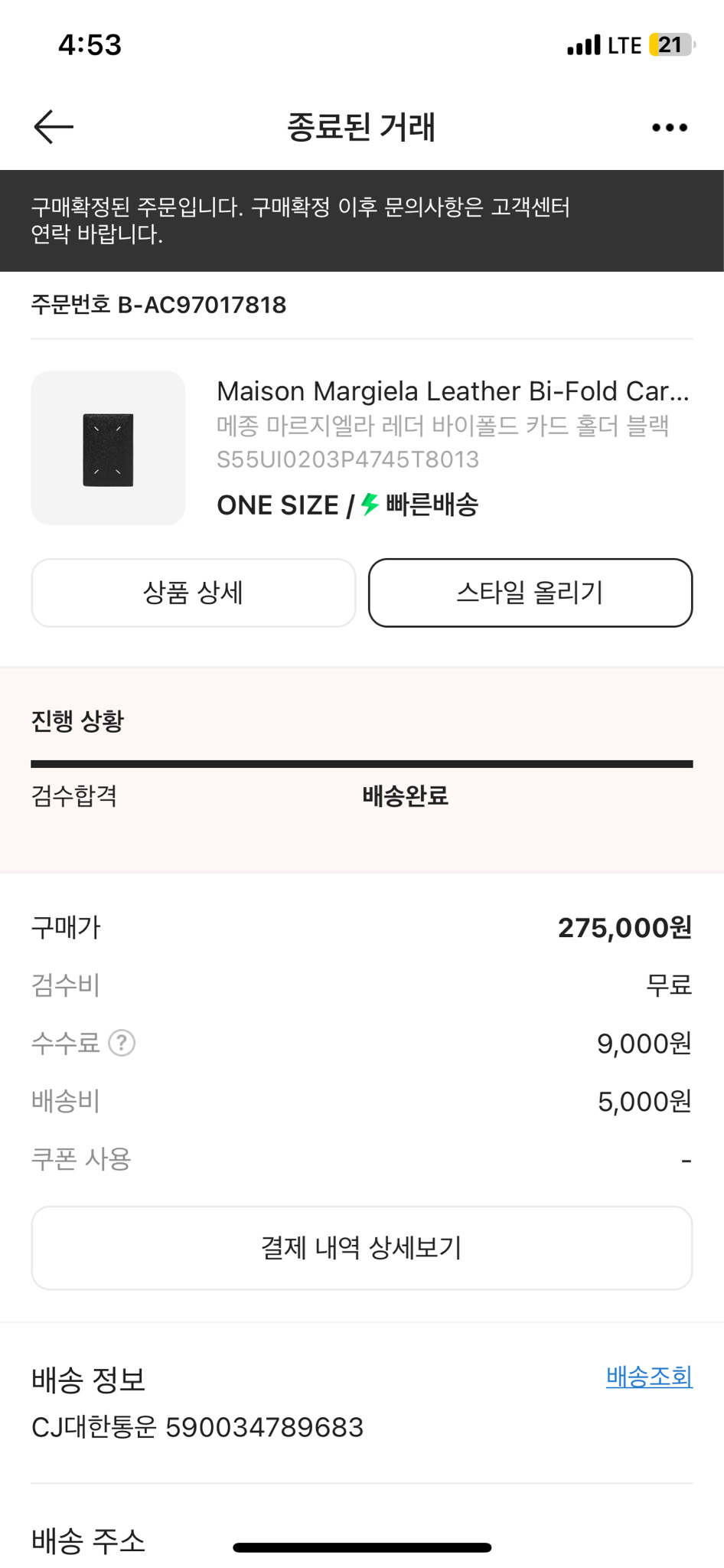Tap the Maison Margiela product thumbnail
724x1568 pixels.
click(x=108, y=448)
